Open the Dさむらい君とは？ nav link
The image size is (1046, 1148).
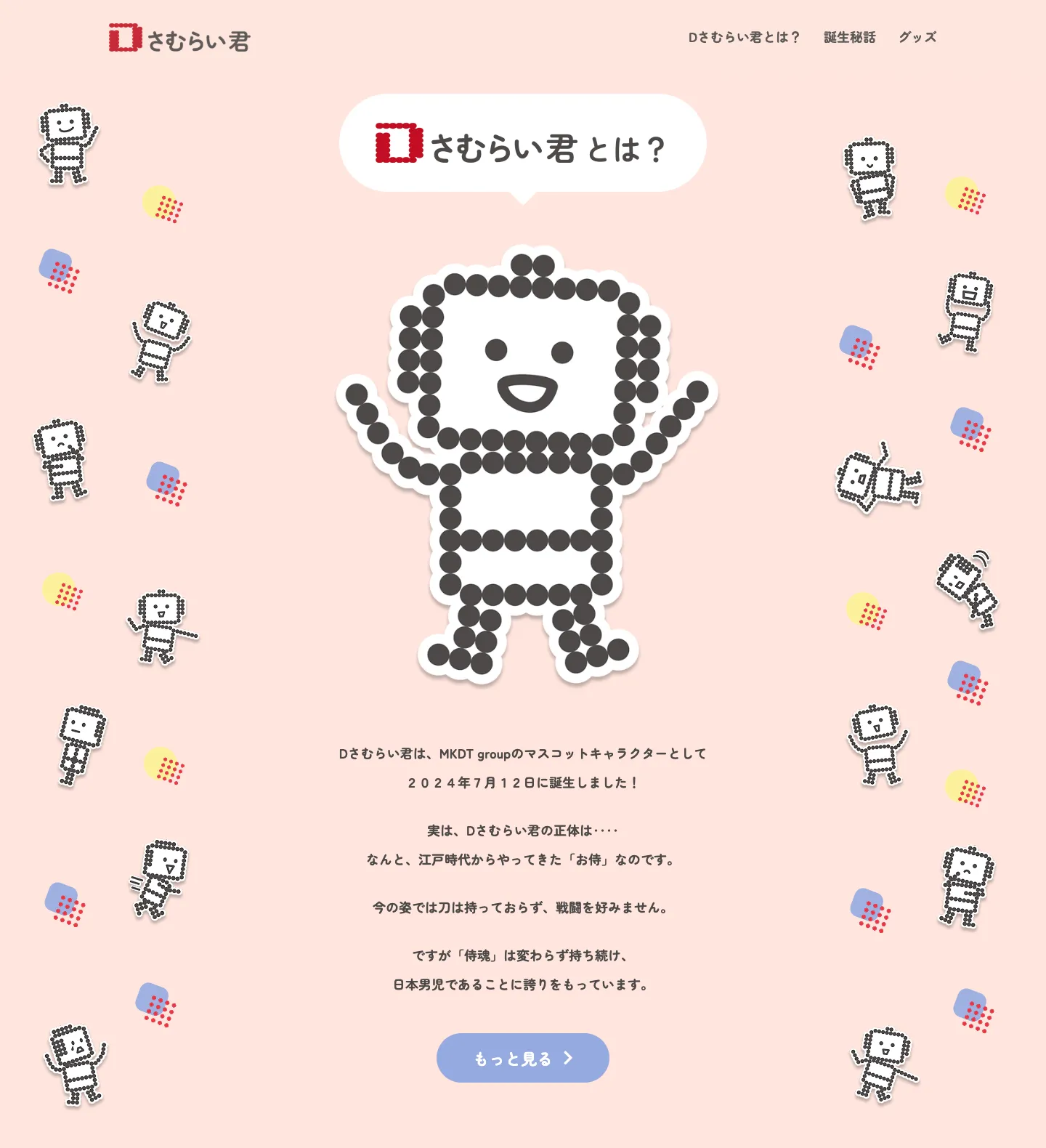(x=744, y=37)
